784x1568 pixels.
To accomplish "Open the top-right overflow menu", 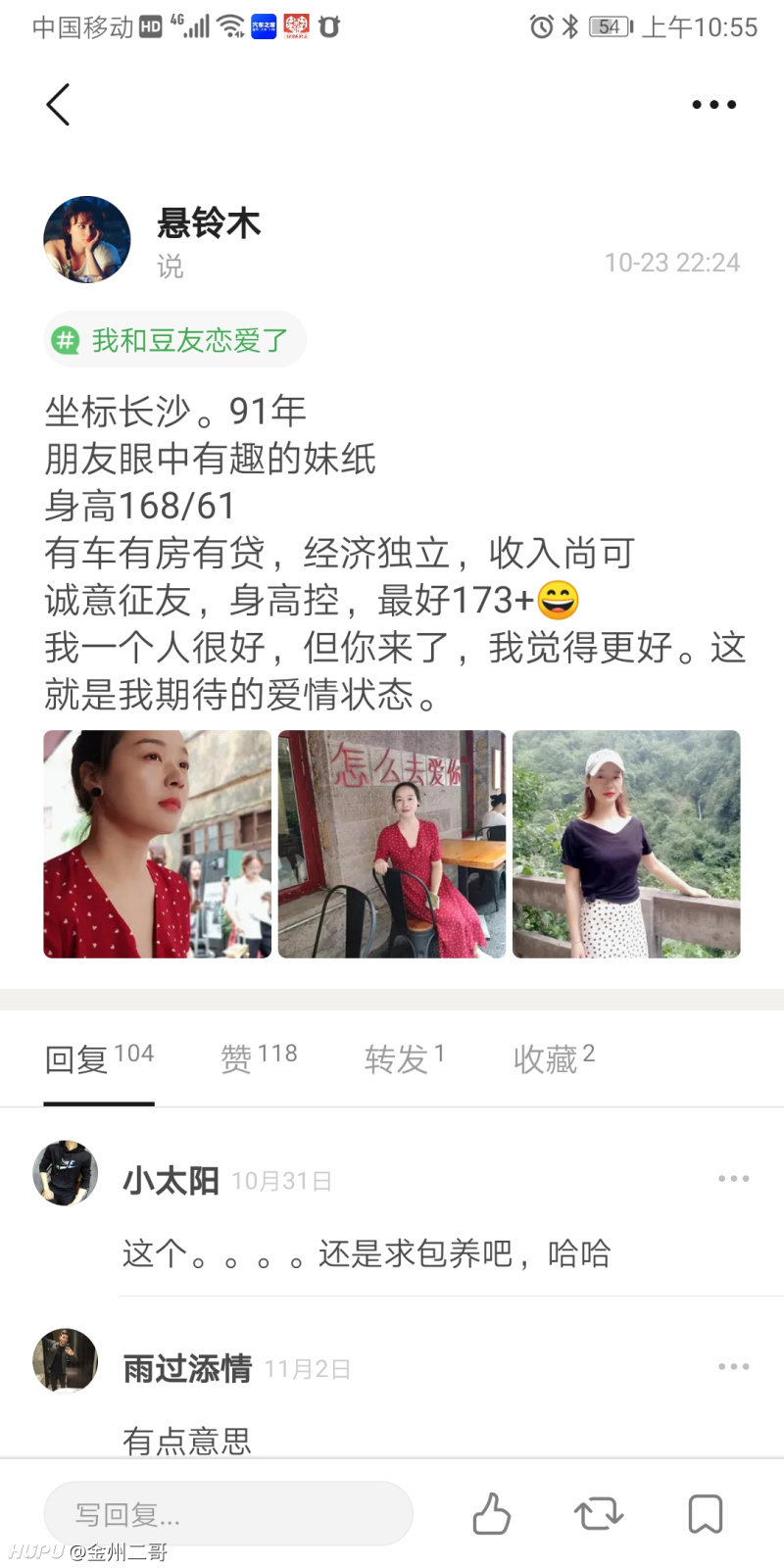I will pos(713,104).
